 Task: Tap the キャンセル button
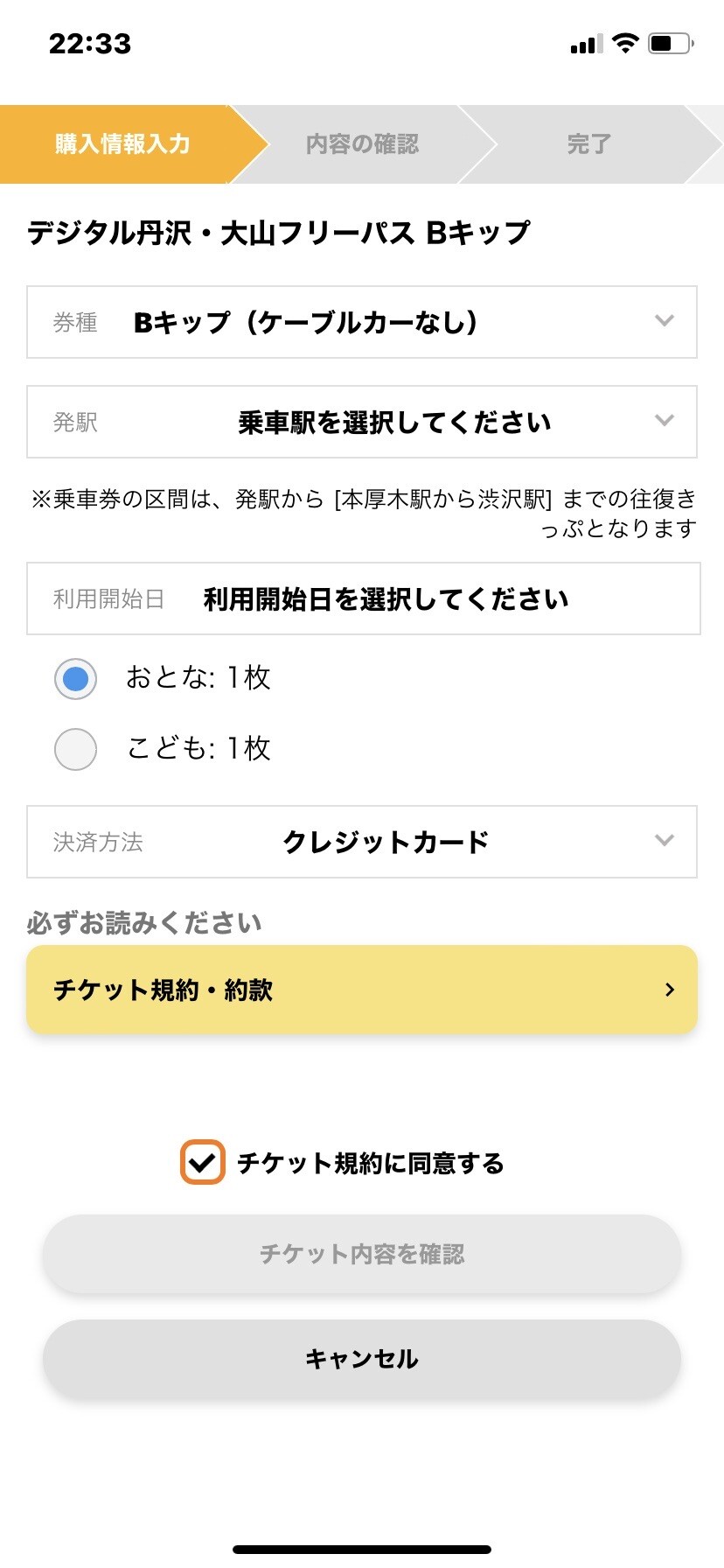click(362, 1359)
